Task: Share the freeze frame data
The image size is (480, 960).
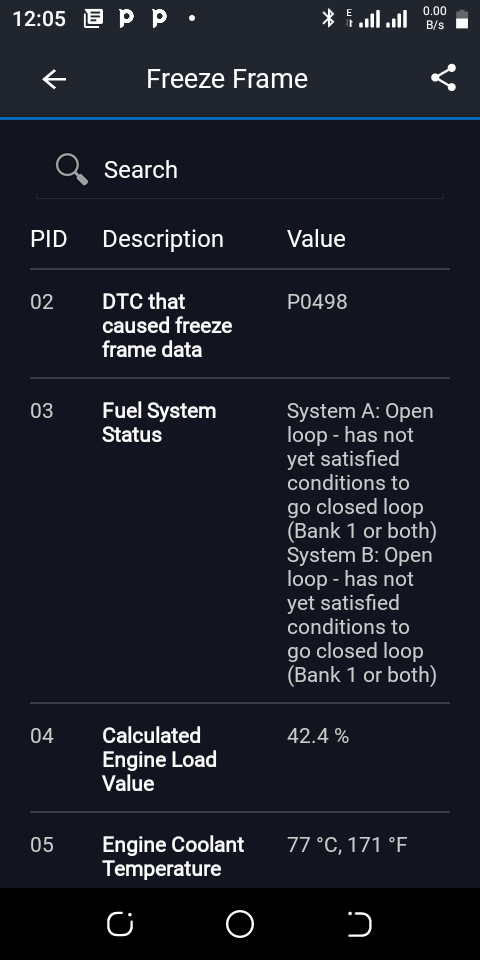Action: [443, 78]
